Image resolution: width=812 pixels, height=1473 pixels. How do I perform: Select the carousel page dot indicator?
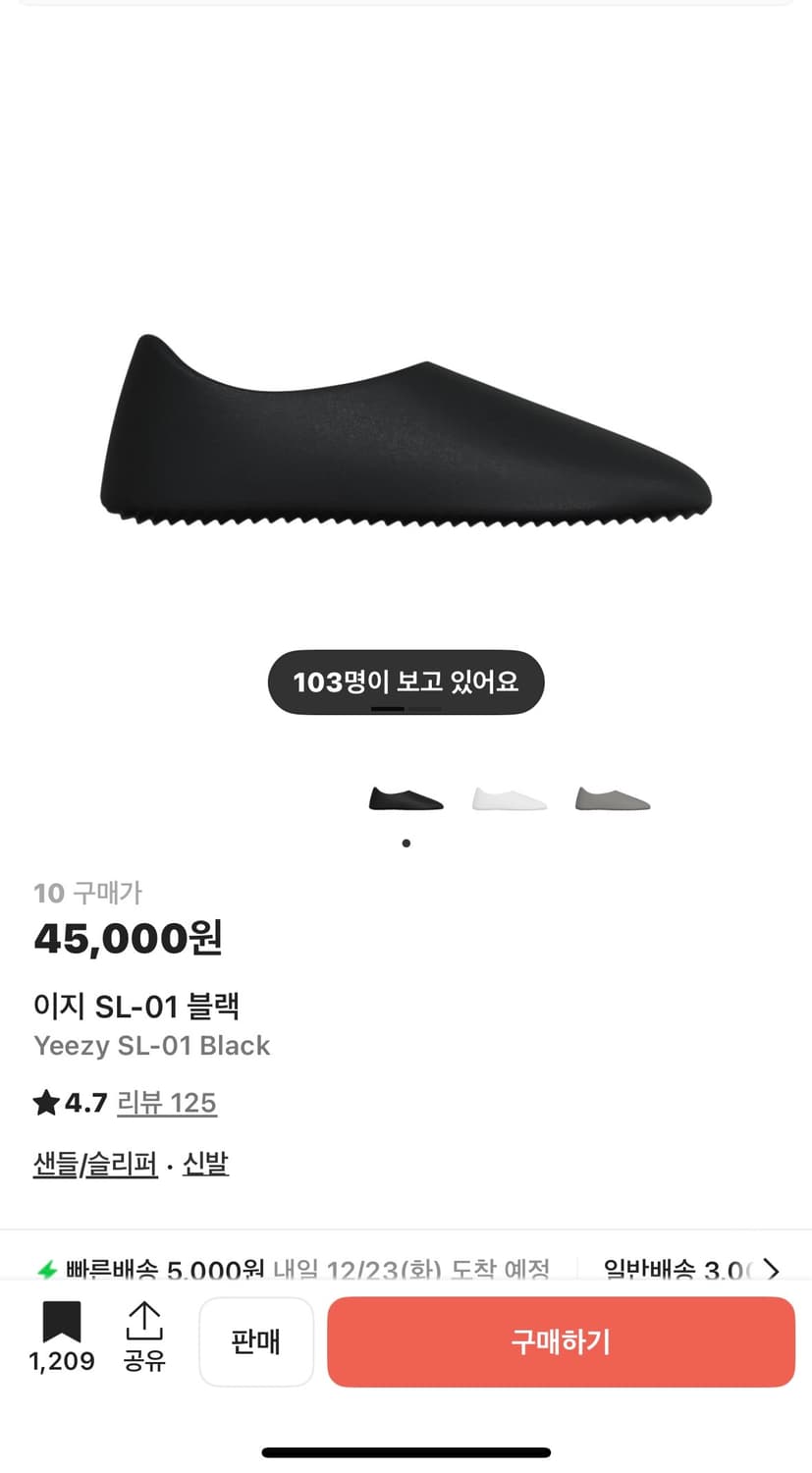(x=406, y=843)
